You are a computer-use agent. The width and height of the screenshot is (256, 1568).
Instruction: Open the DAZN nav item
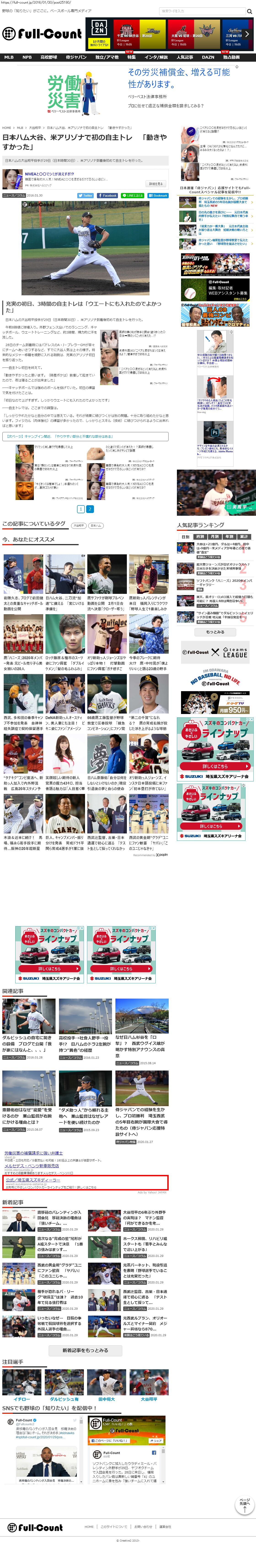208,57
